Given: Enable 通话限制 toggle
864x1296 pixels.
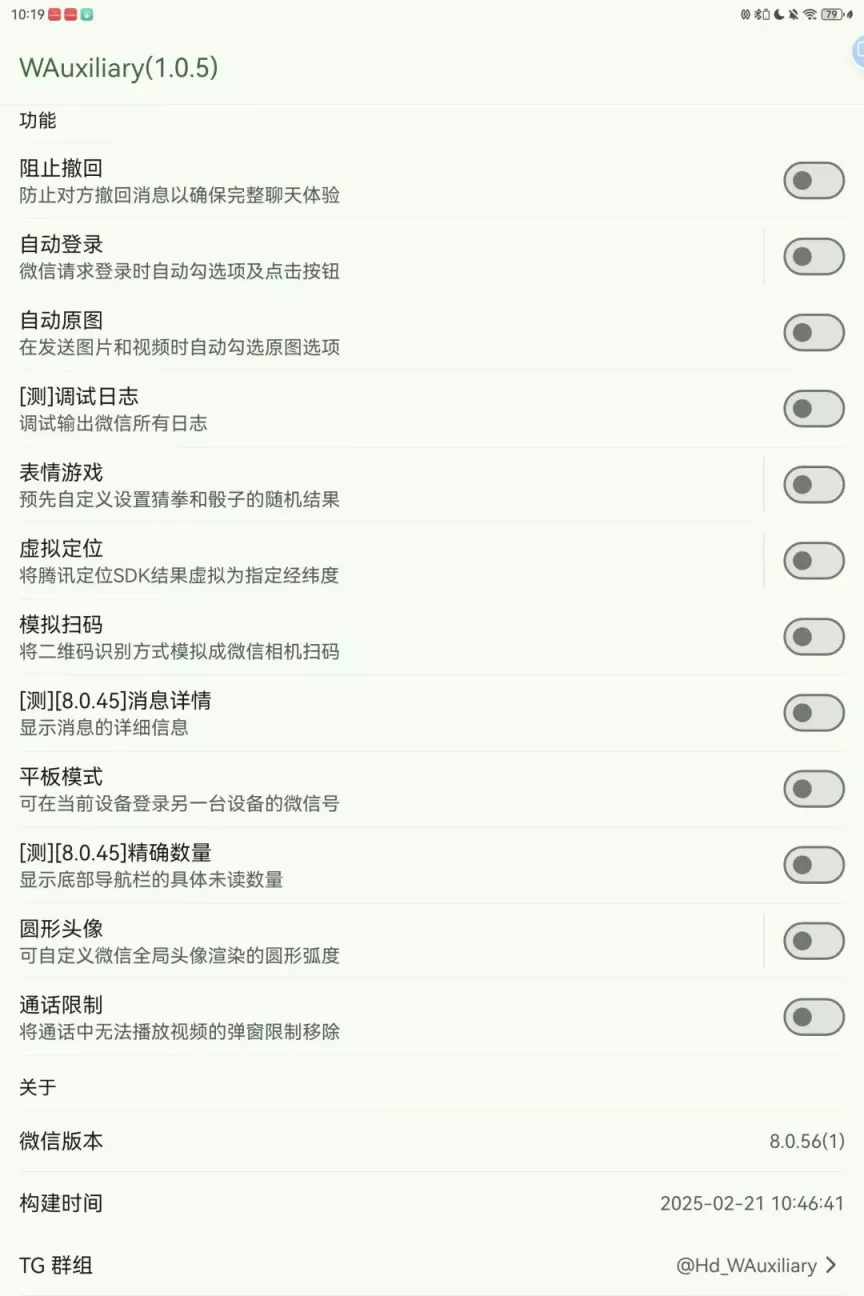Looking at the screenshot, I should tap(813, 1017).
